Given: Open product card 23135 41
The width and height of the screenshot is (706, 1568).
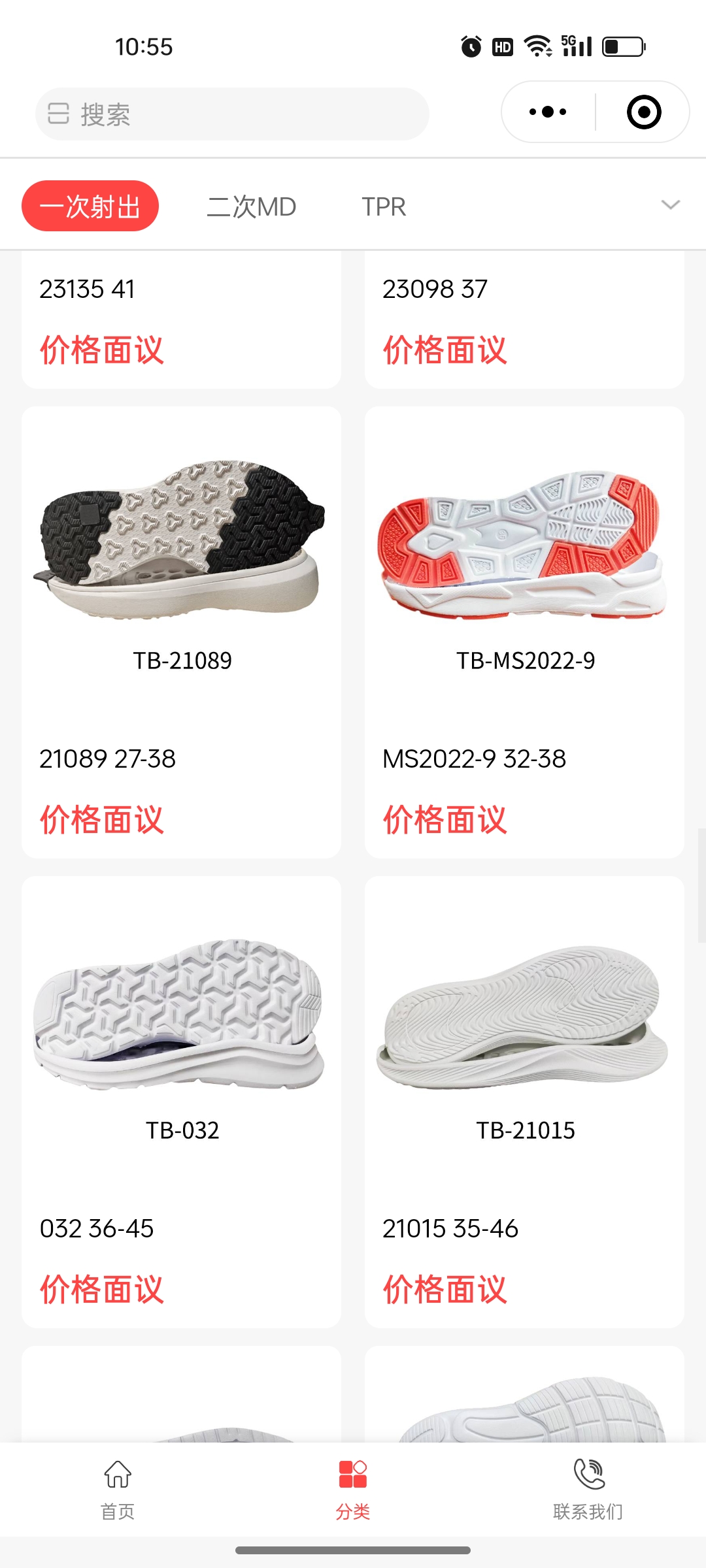Looking at the screenshot, I should [181, 320].
